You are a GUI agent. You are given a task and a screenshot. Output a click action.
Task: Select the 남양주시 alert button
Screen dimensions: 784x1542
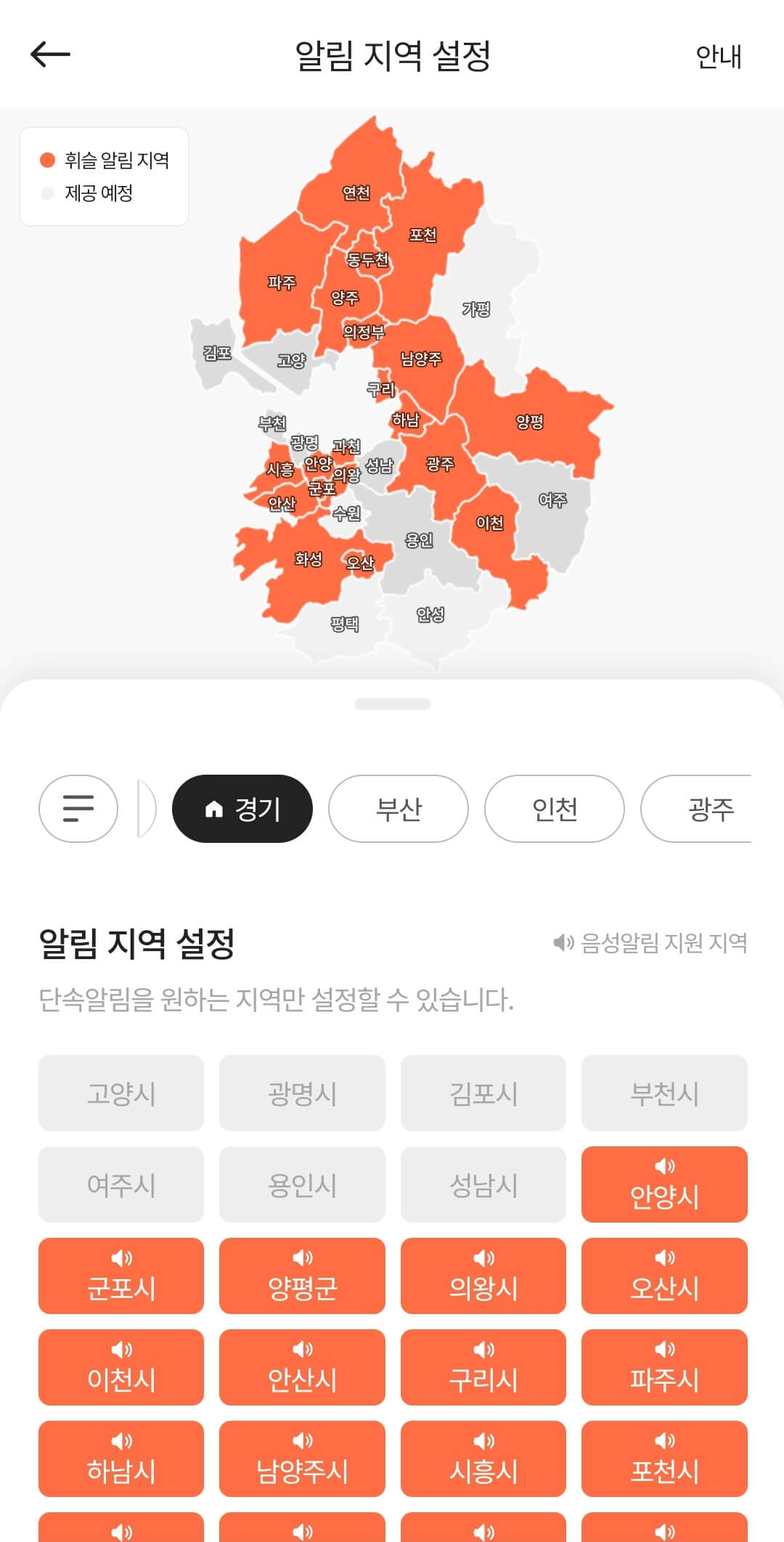point(301,1459)
